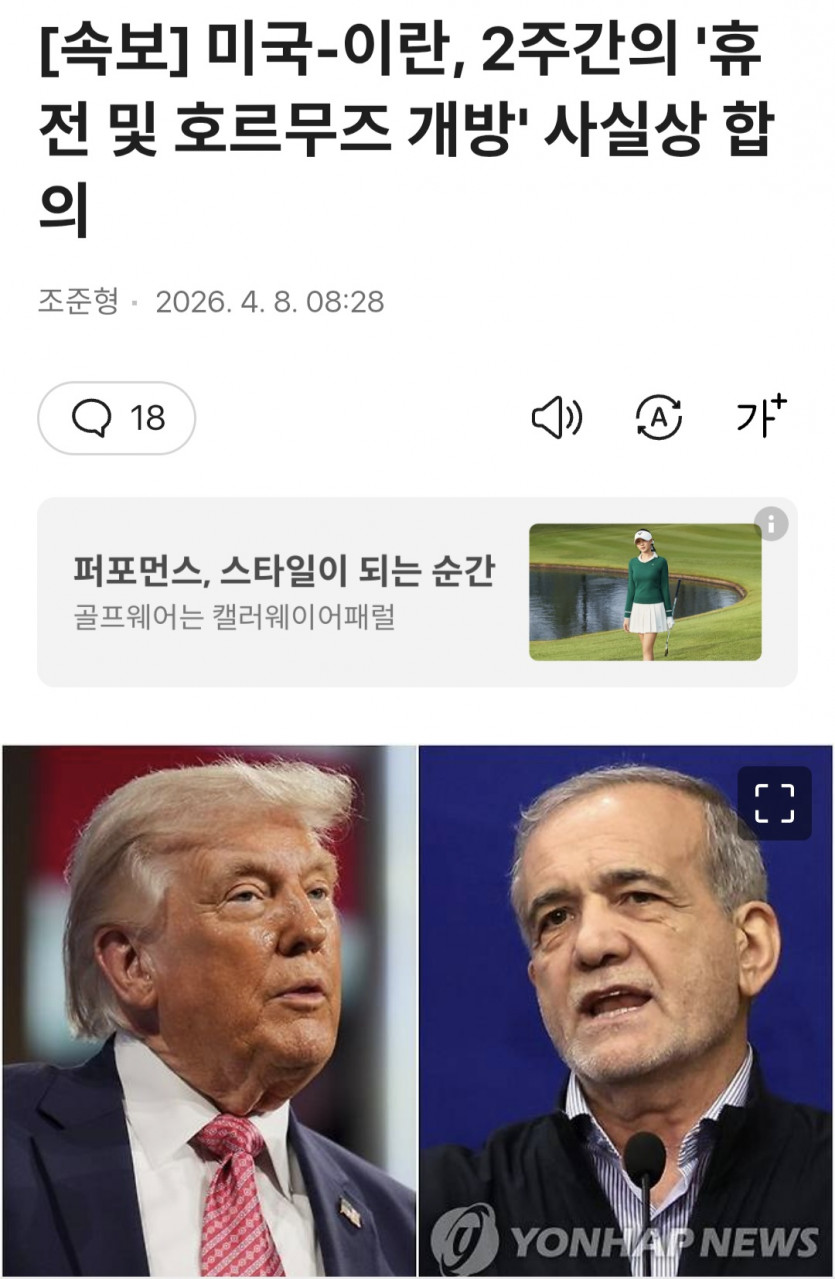835x1279 pixels.
Task: Tap the auto-translate icon
Action: (659, 418)
